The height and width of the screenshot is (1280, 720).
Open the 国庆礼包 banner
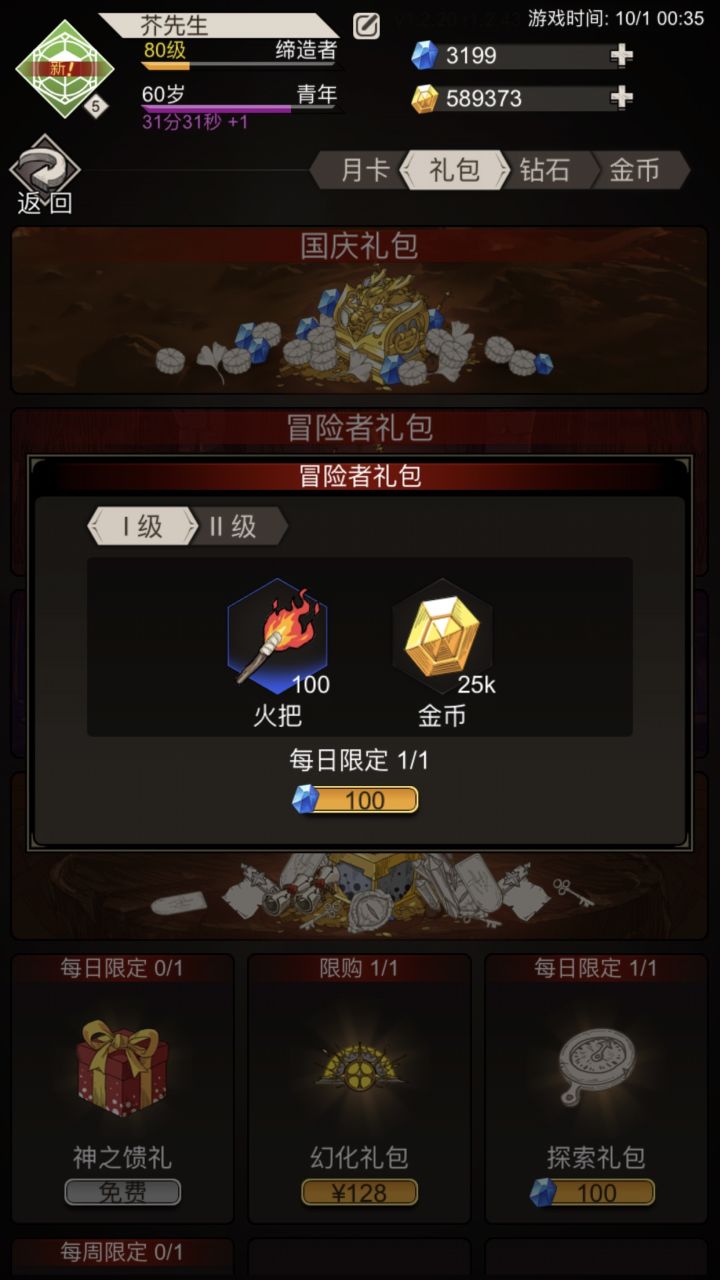(x=360, y=310)
